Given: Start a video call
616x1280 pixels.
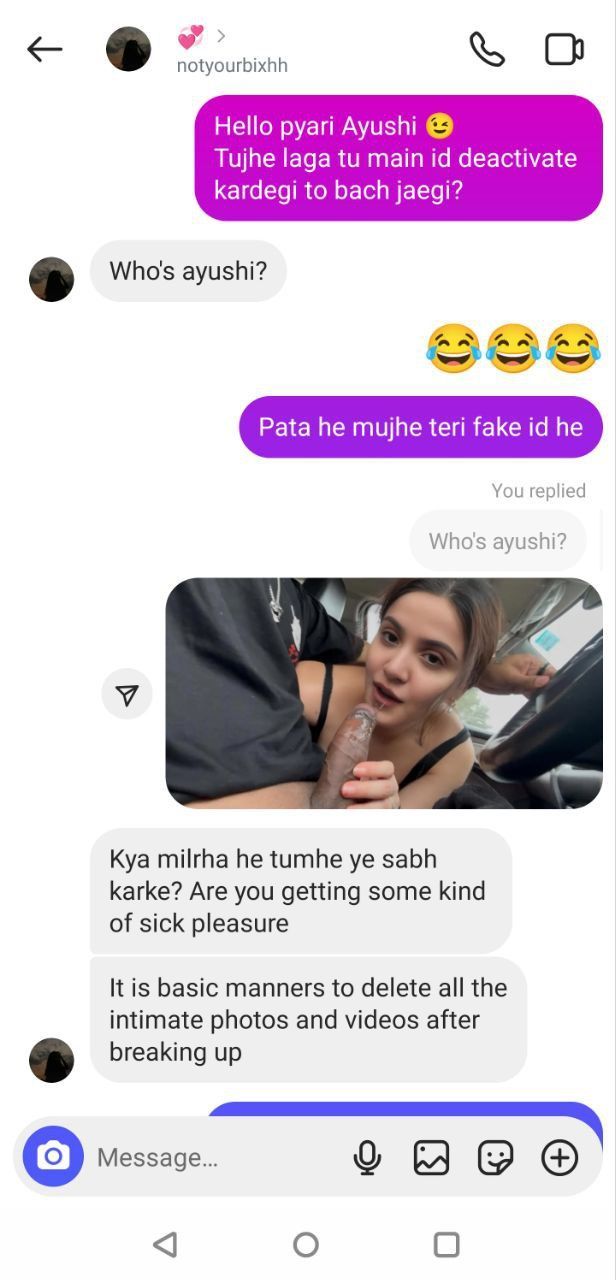Looking at the screenshot, I should (x=564, y=49).
